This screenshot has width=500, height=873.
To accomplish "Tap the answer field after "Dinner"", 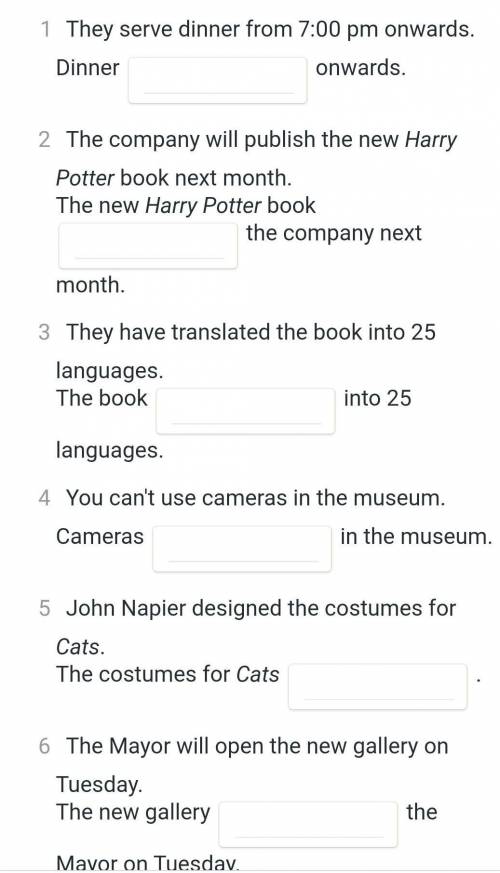I will pos(217,80).
